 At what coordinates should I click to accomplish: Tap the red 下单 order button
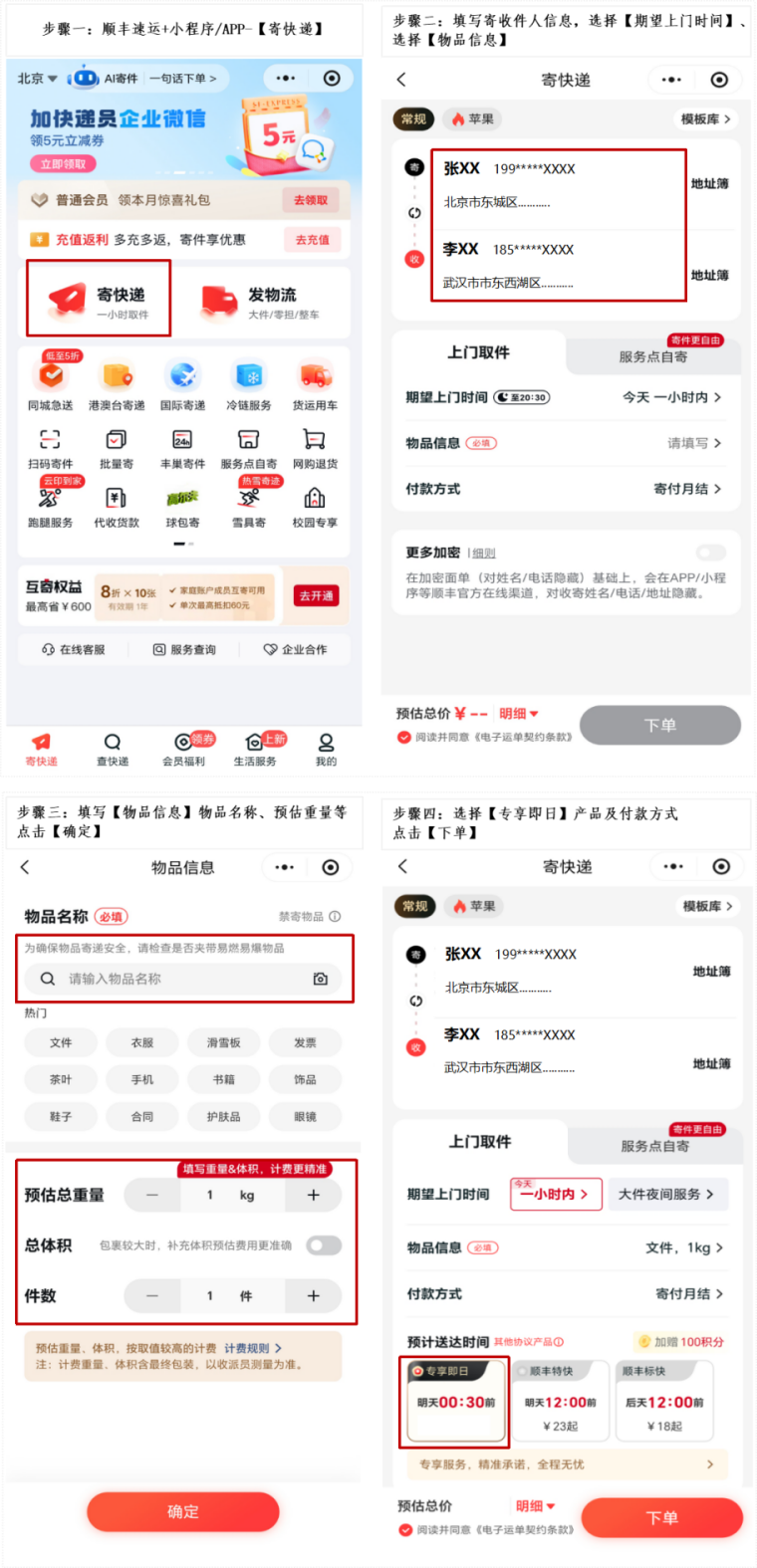pos(662,1517)
